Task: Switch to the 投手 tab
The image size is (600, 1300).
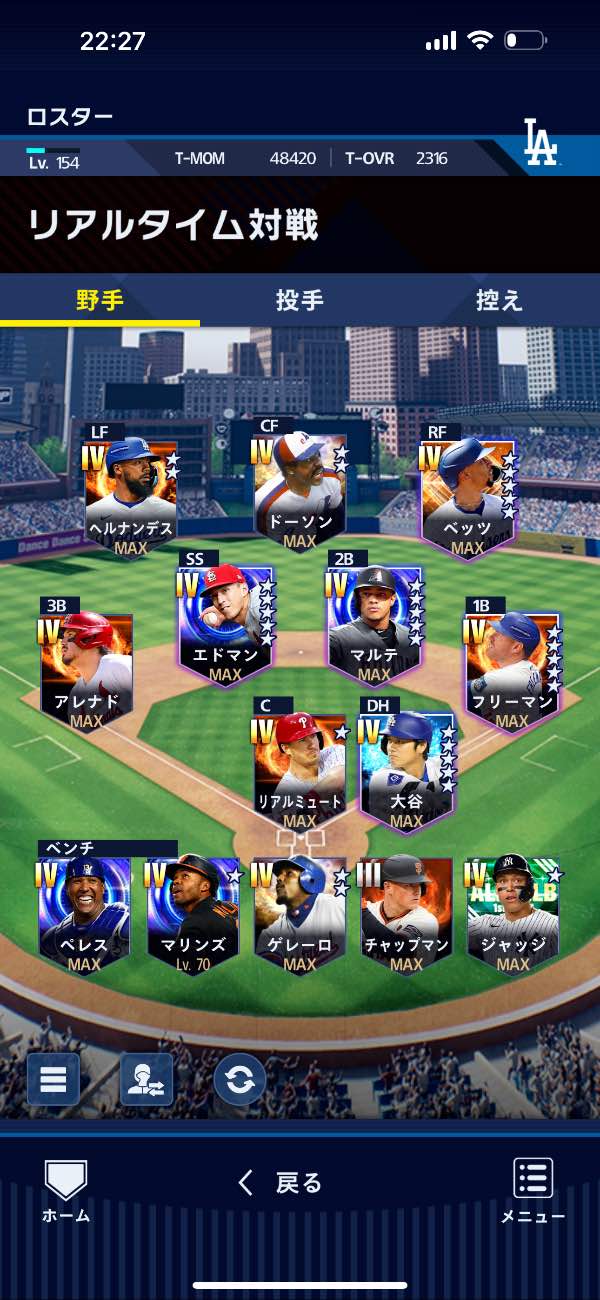Action: tap(299, 300)
